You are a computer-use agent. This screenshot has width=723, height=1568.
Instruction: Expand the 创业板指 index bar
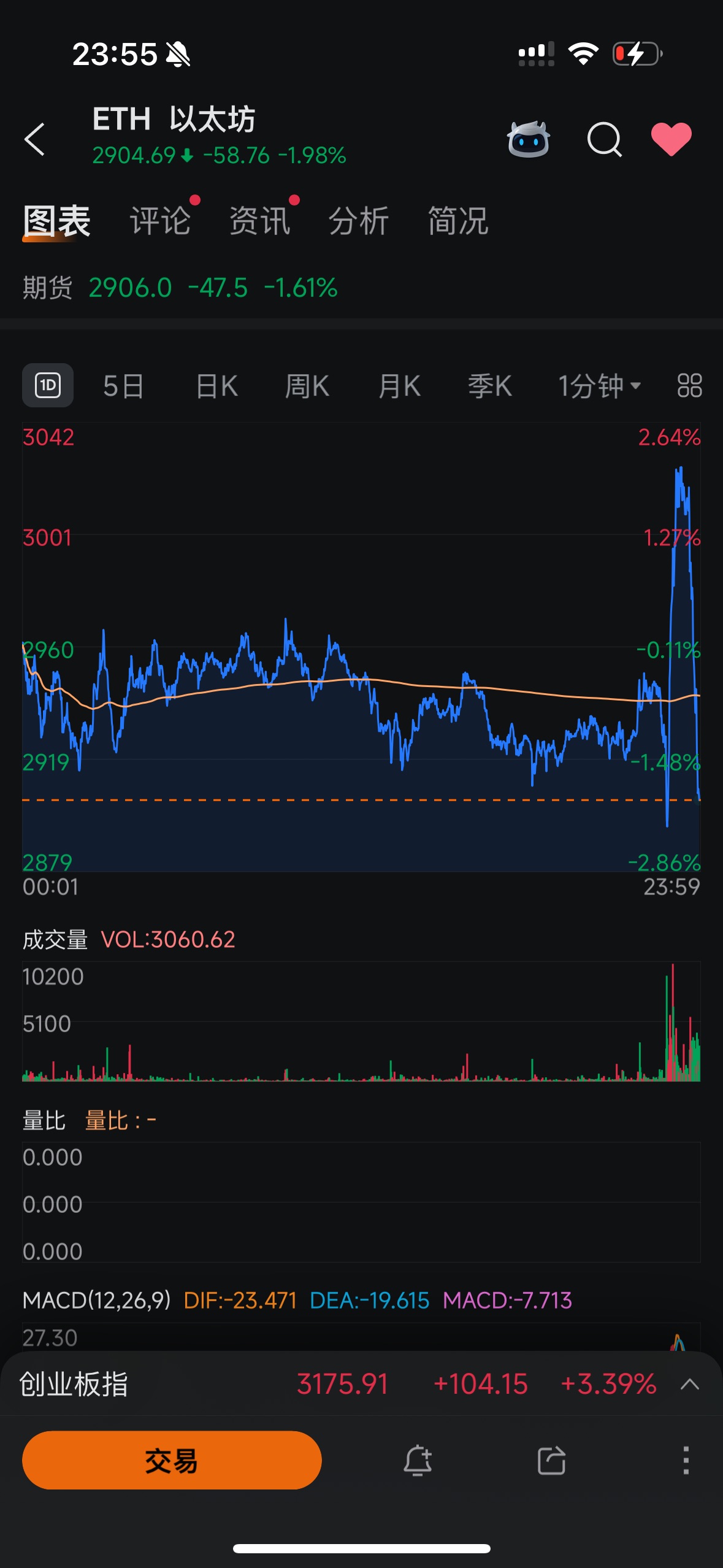point(690,1385)
